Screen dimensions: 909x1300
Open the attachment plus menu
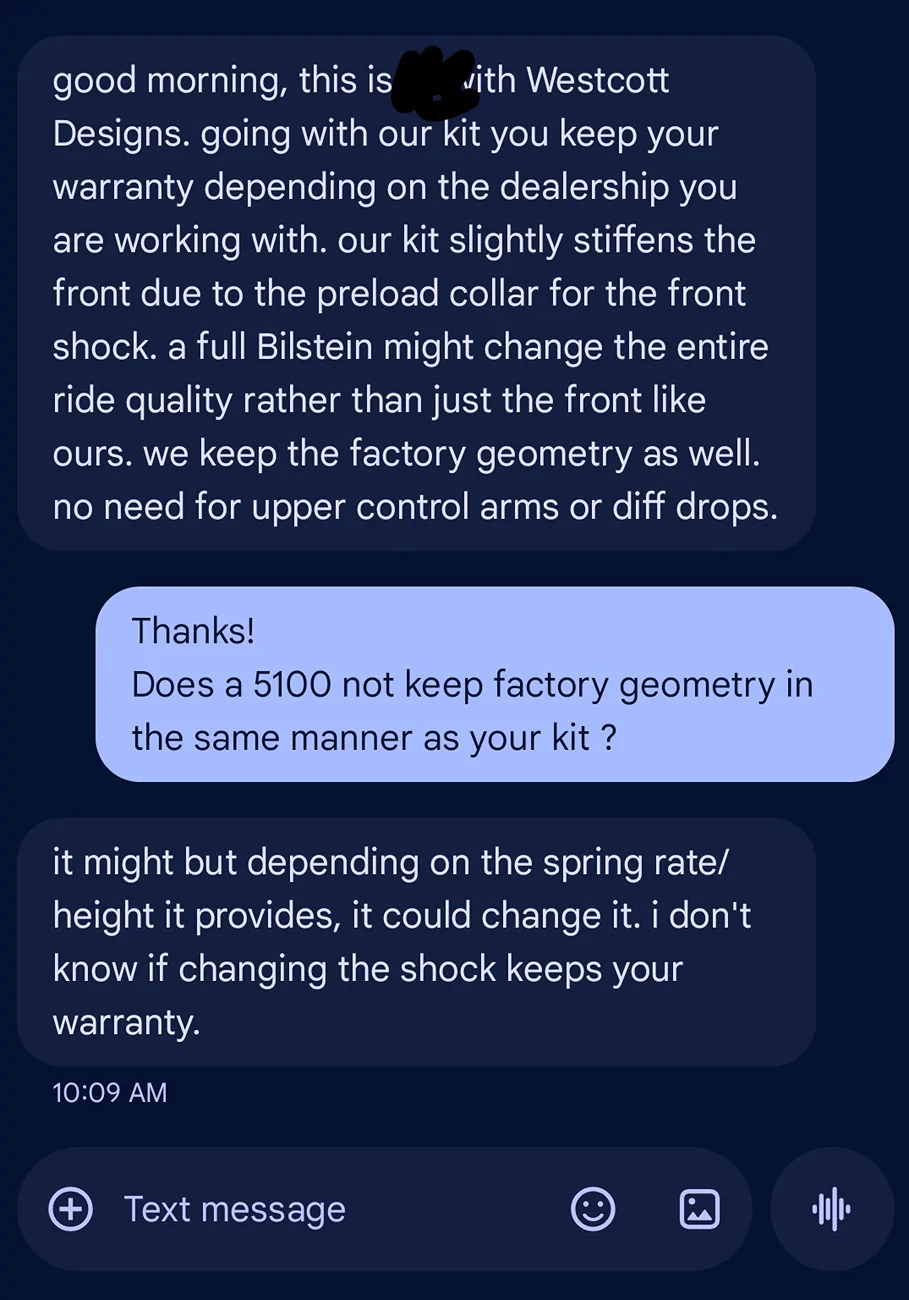[x=71, y=1209]
